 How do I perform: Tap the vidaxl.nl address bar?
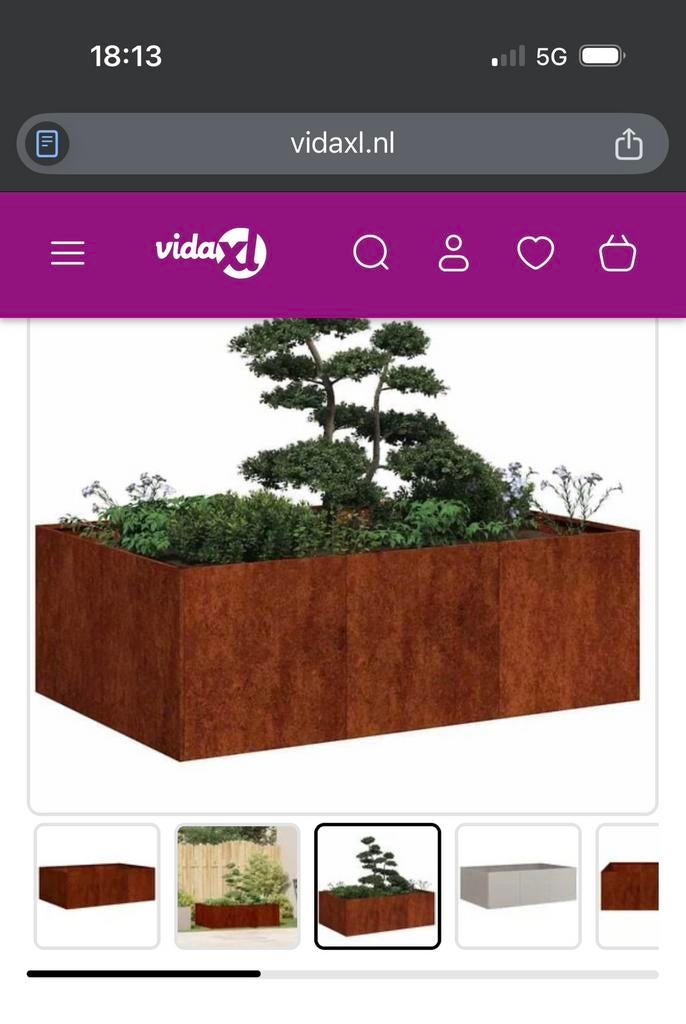pos(342,144)
